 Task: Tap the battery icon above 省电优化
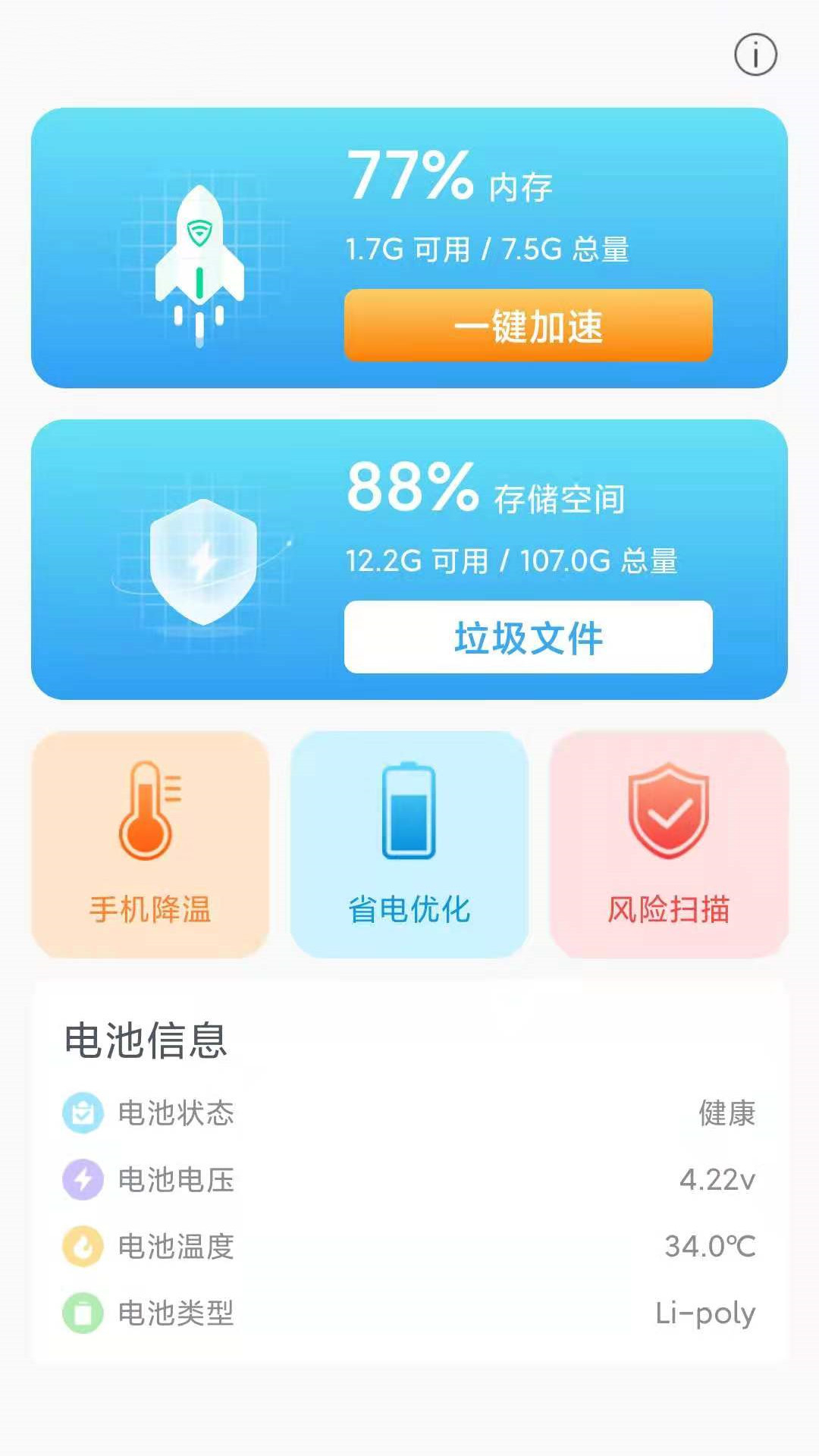tap(409, 811)
